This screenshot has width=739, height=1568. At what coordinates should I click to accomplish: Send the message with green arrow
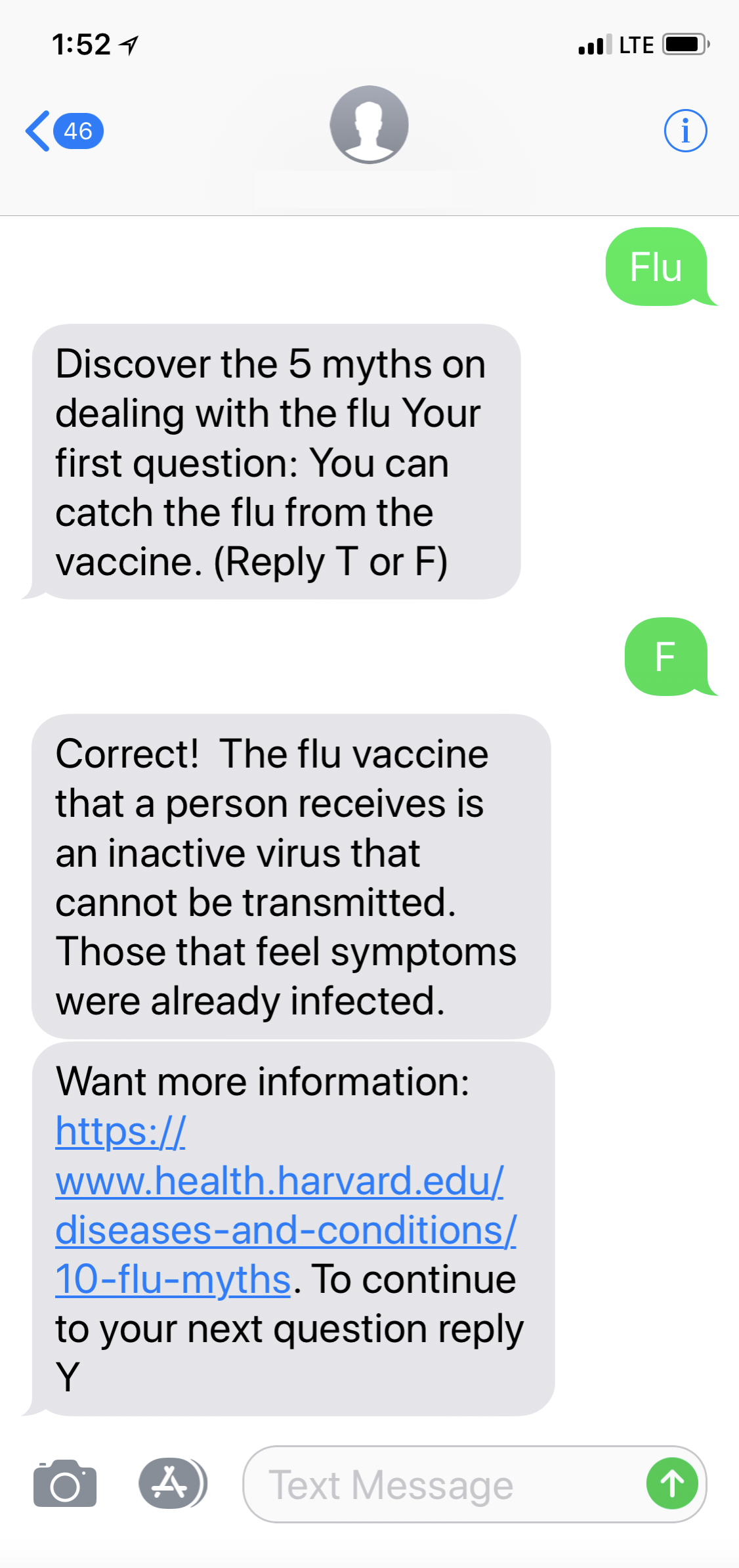[672, 1483]
